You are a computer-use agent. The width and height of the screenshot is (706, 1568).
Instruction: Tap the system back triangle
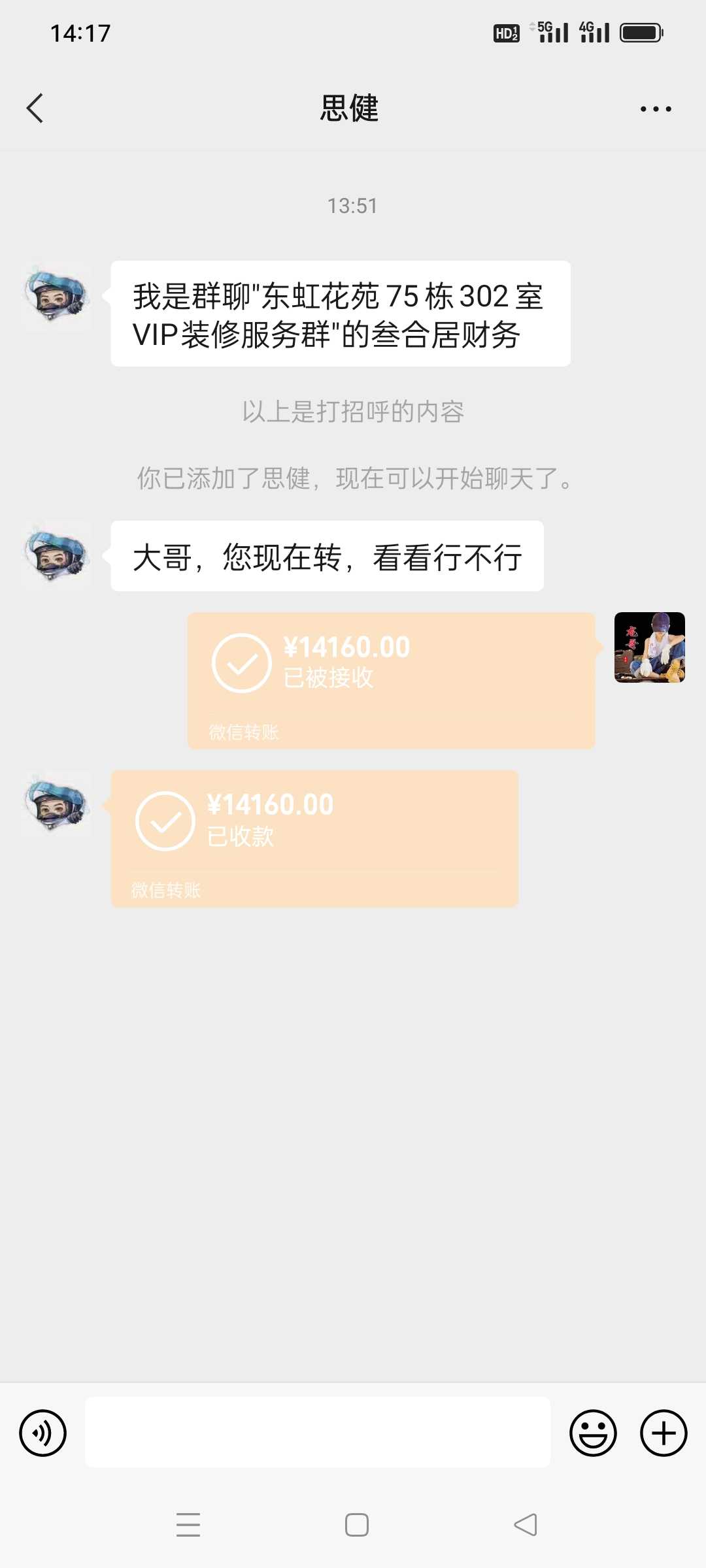[x=525, y=1525]
